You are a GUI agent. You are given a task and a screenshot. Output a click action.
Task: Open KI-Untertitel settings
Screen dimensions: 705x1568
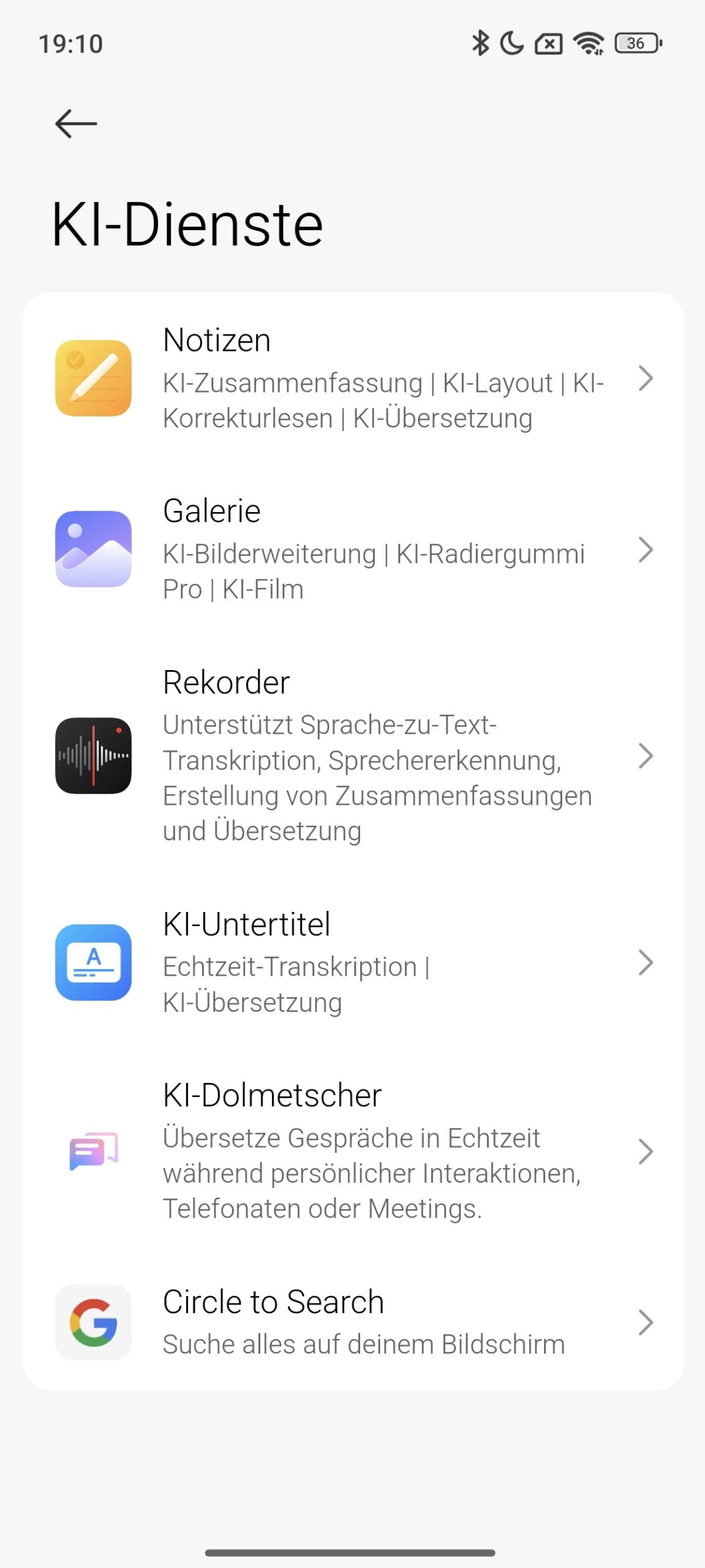353,963
